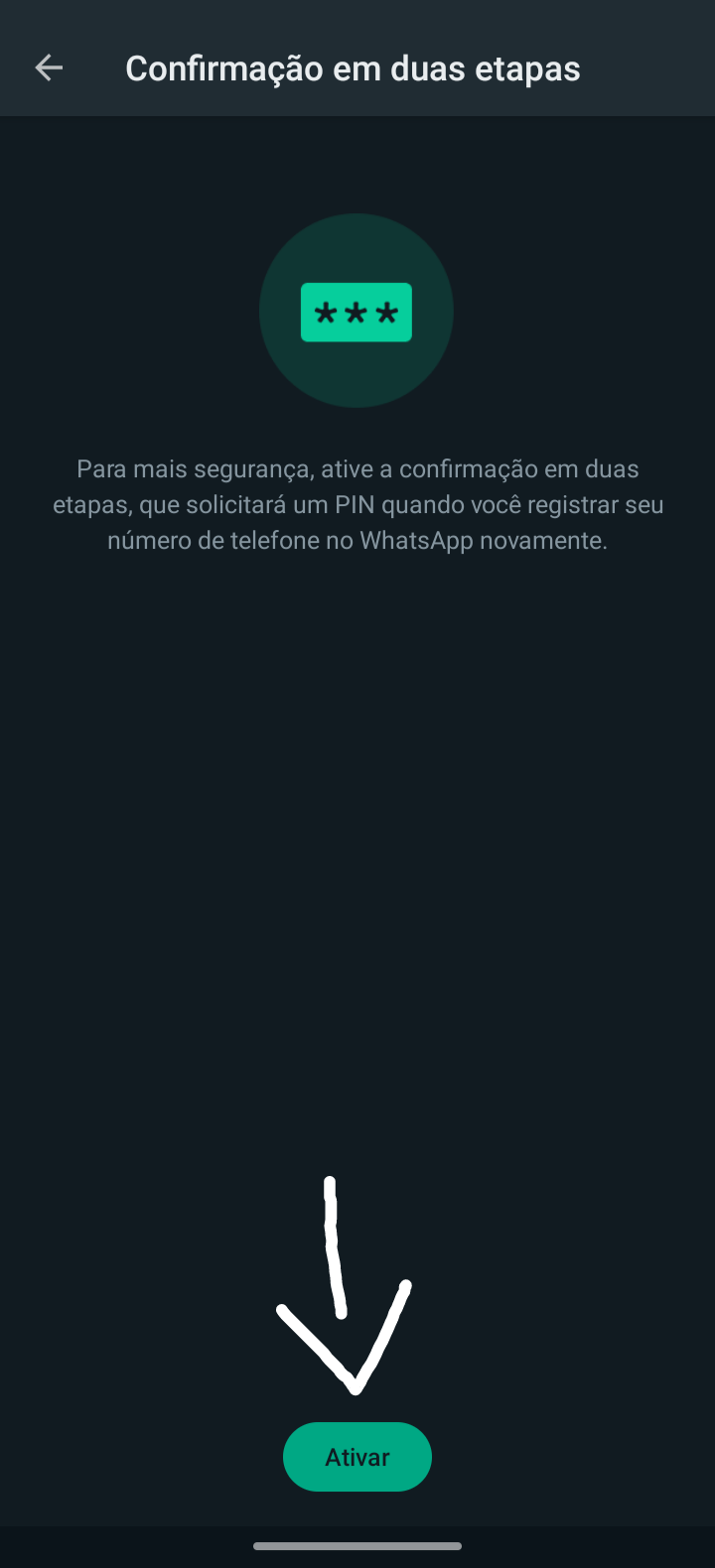Go back using the top arrow

49,67
